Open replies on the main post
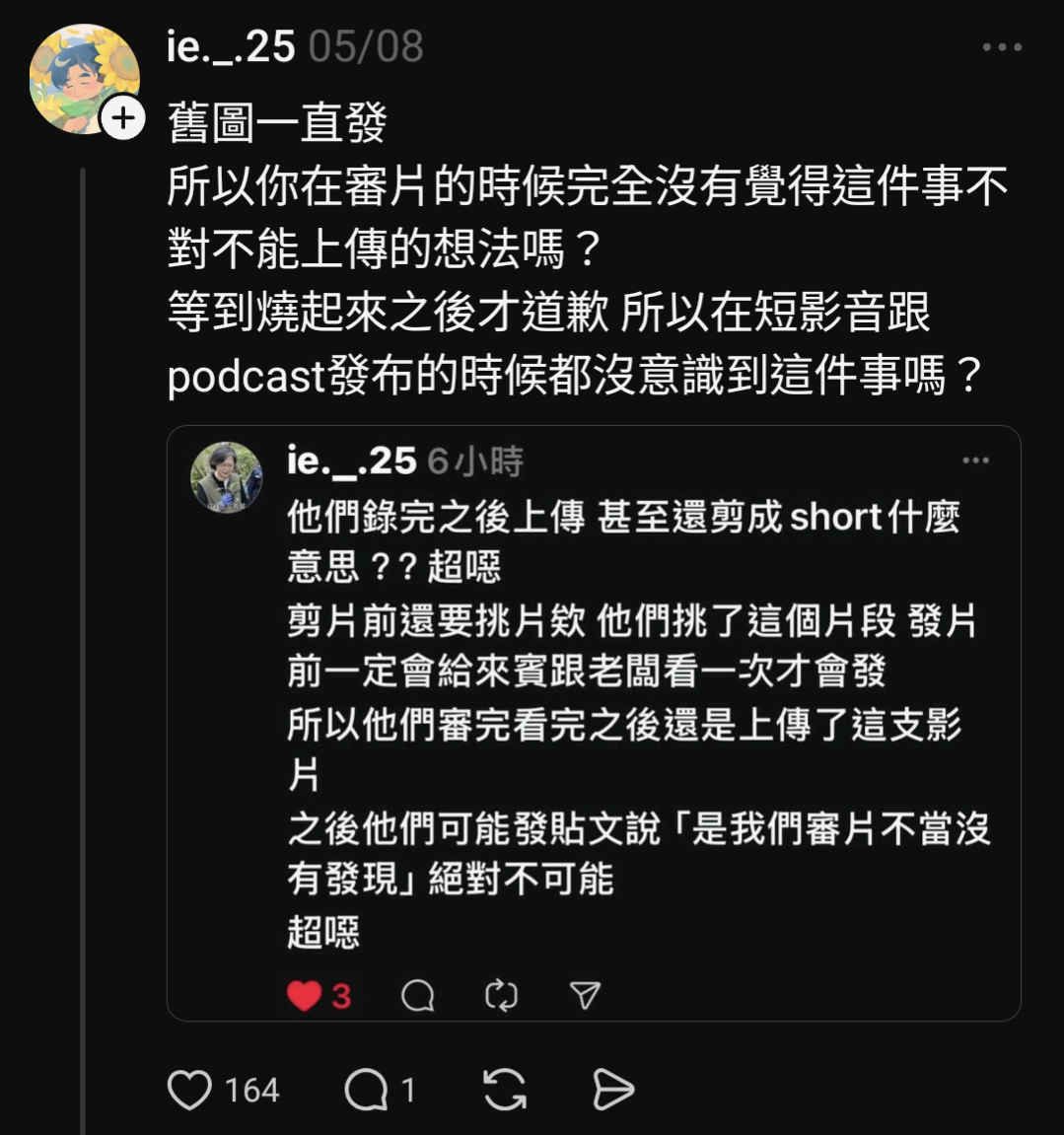 [x=367, y=1090]
